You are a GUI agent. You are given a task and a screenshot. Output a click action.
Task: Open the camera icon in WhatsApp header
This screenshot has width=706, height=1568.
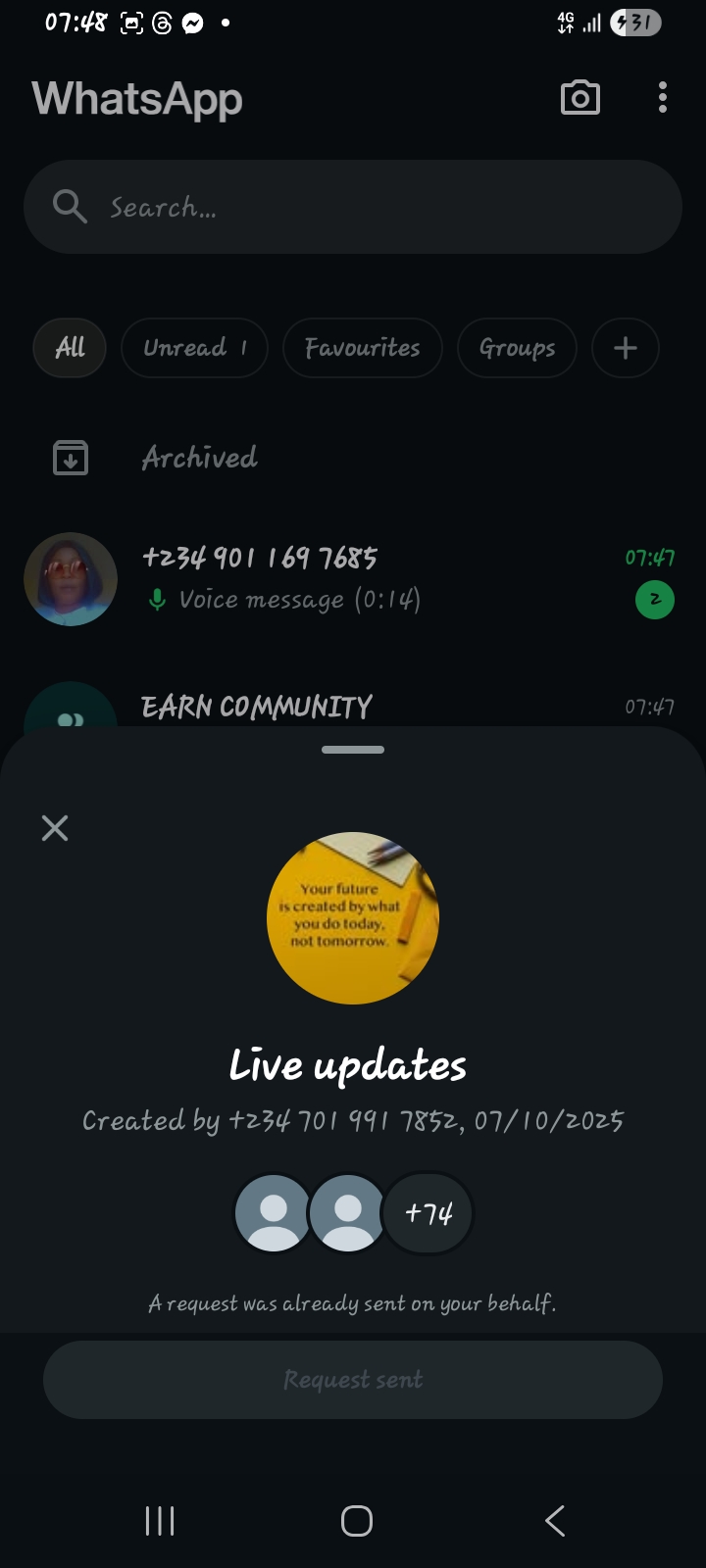click(x=580, y=98)
